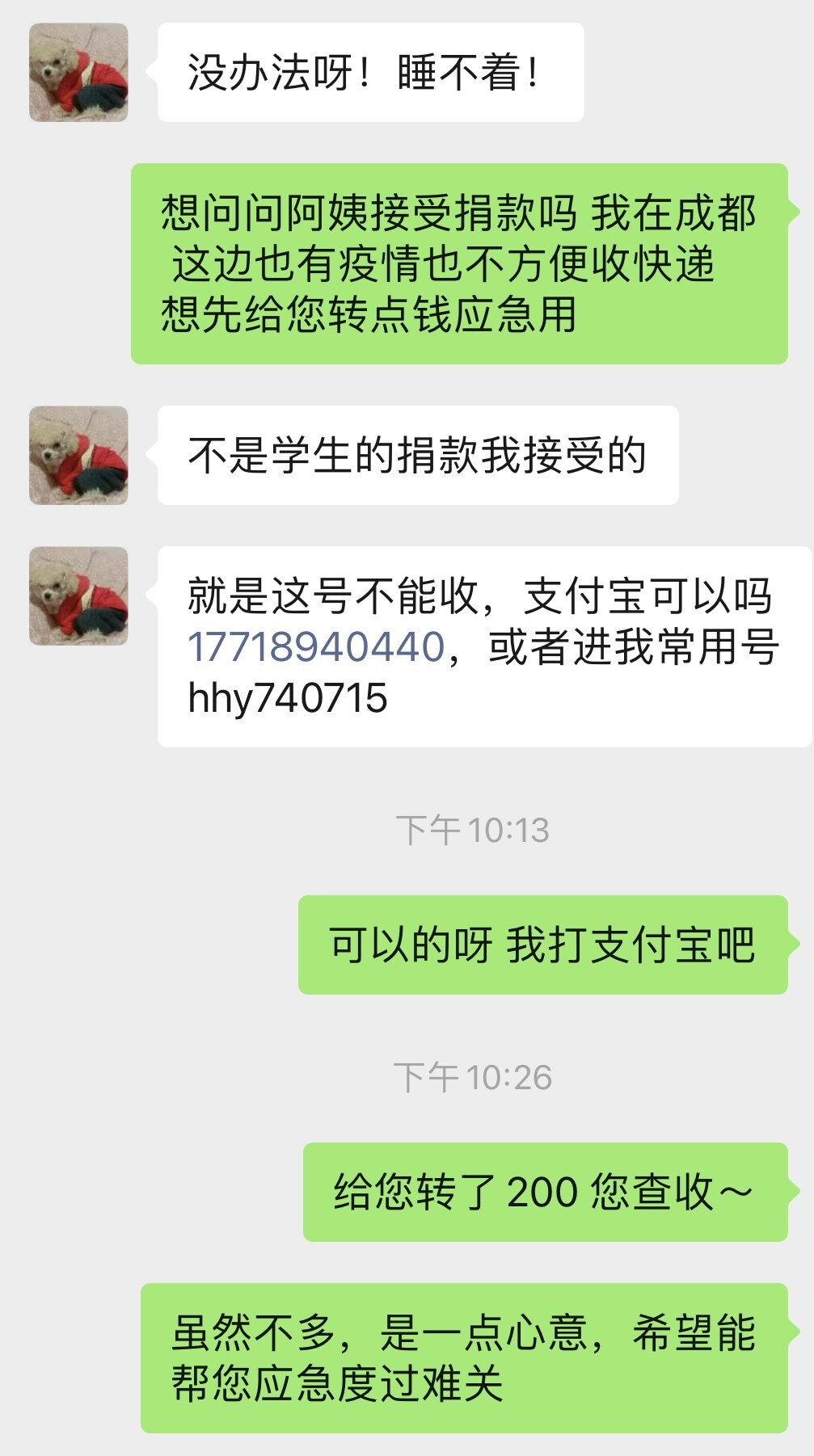The height and width of the screenshot is (1456, 814).
Task: View profile from avatar beside "就是这号不能收" message
Action: [78, 596]
